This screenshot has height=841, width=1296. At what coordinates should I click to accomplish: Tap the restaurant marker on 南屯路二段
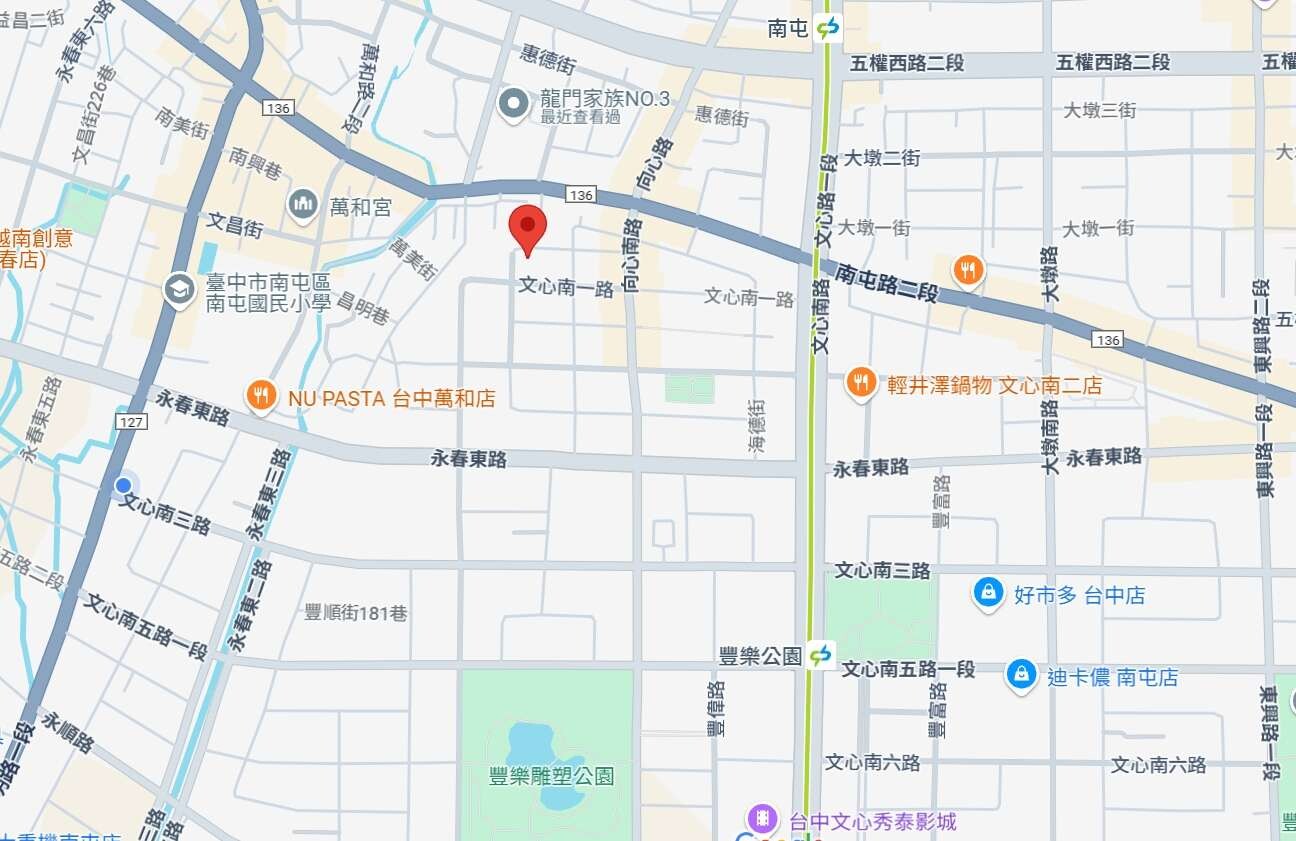pyautogui.click(x=968, y=269)
